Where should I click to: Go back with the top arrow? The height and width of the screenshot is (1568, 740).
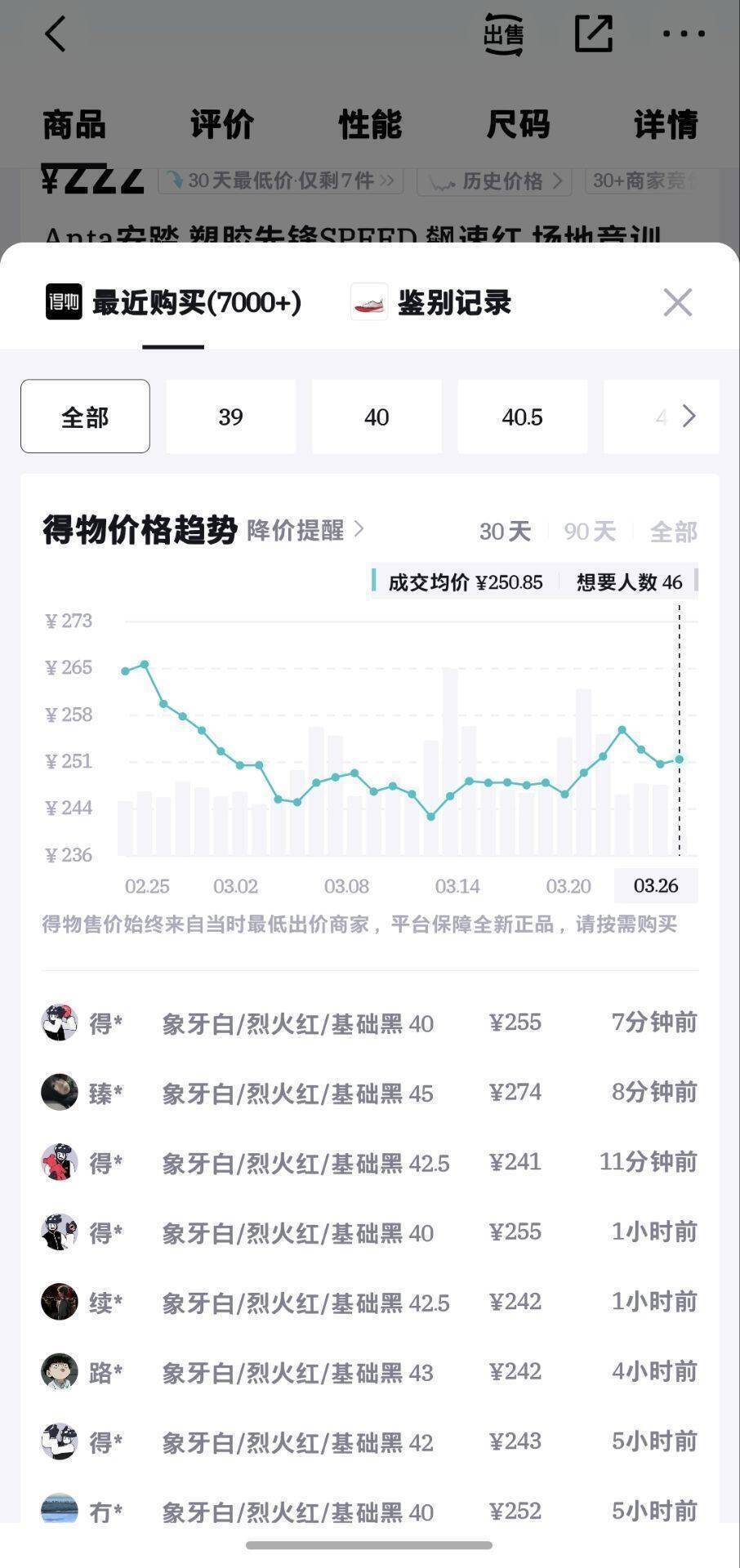click(56, 34)
